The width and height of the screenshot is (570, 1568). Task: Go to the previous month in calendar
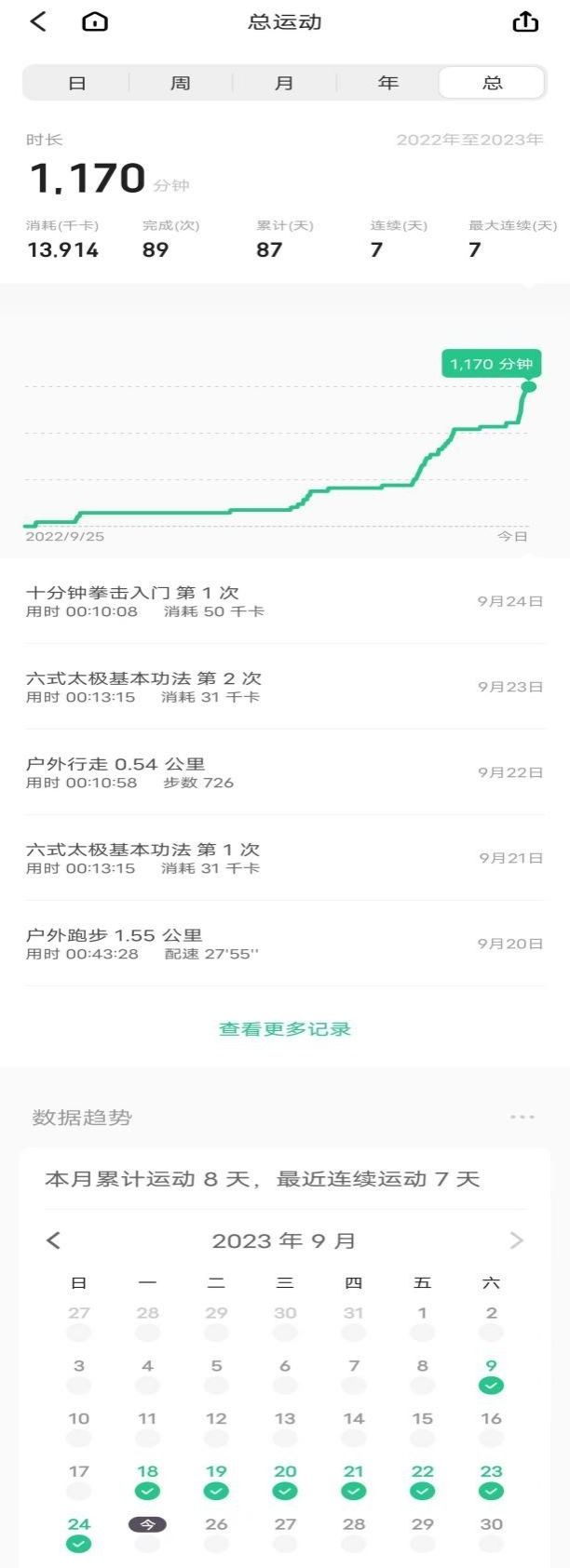click(54, 1240)
